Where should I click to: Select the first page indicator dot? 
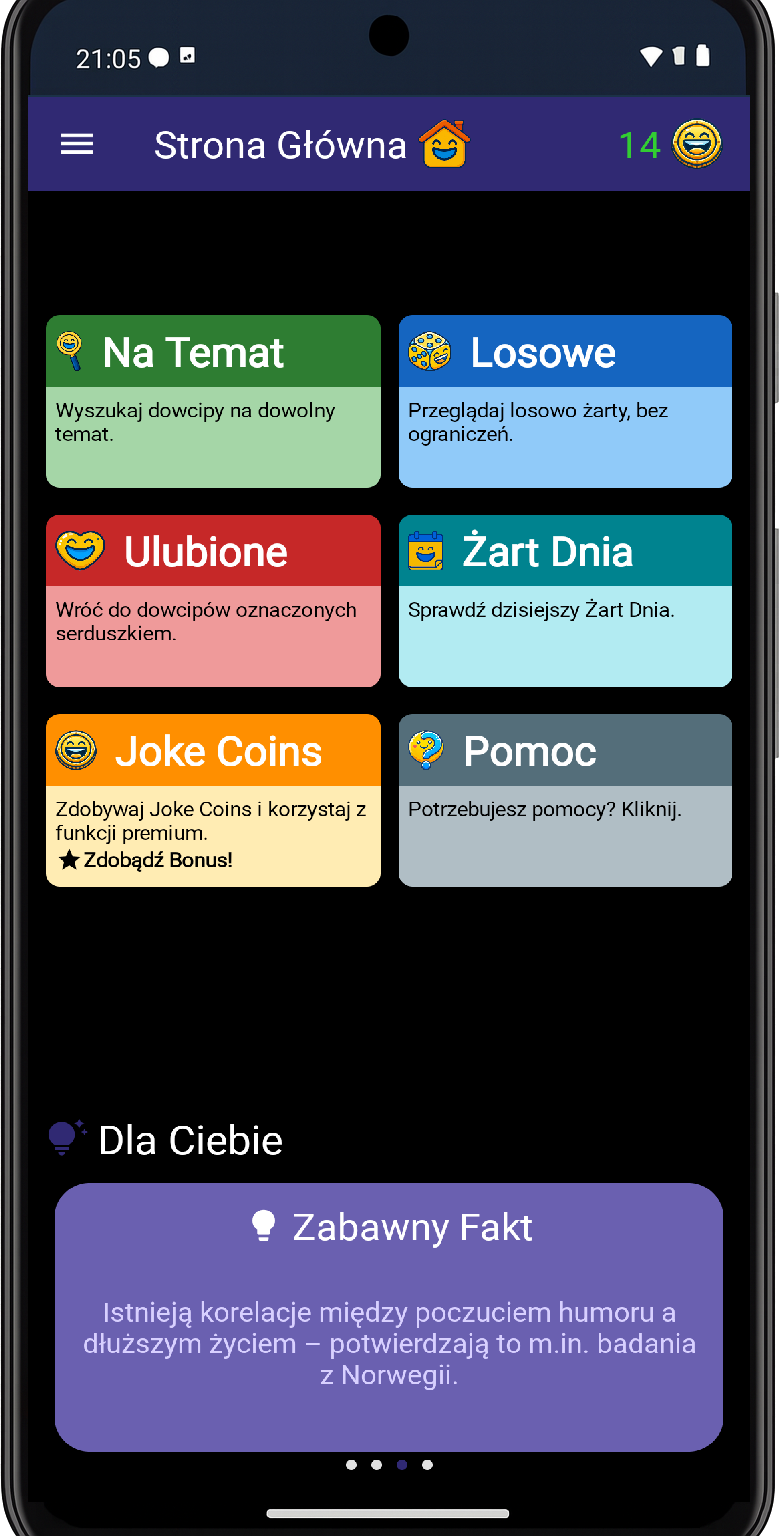click(x=351, y=1465)
